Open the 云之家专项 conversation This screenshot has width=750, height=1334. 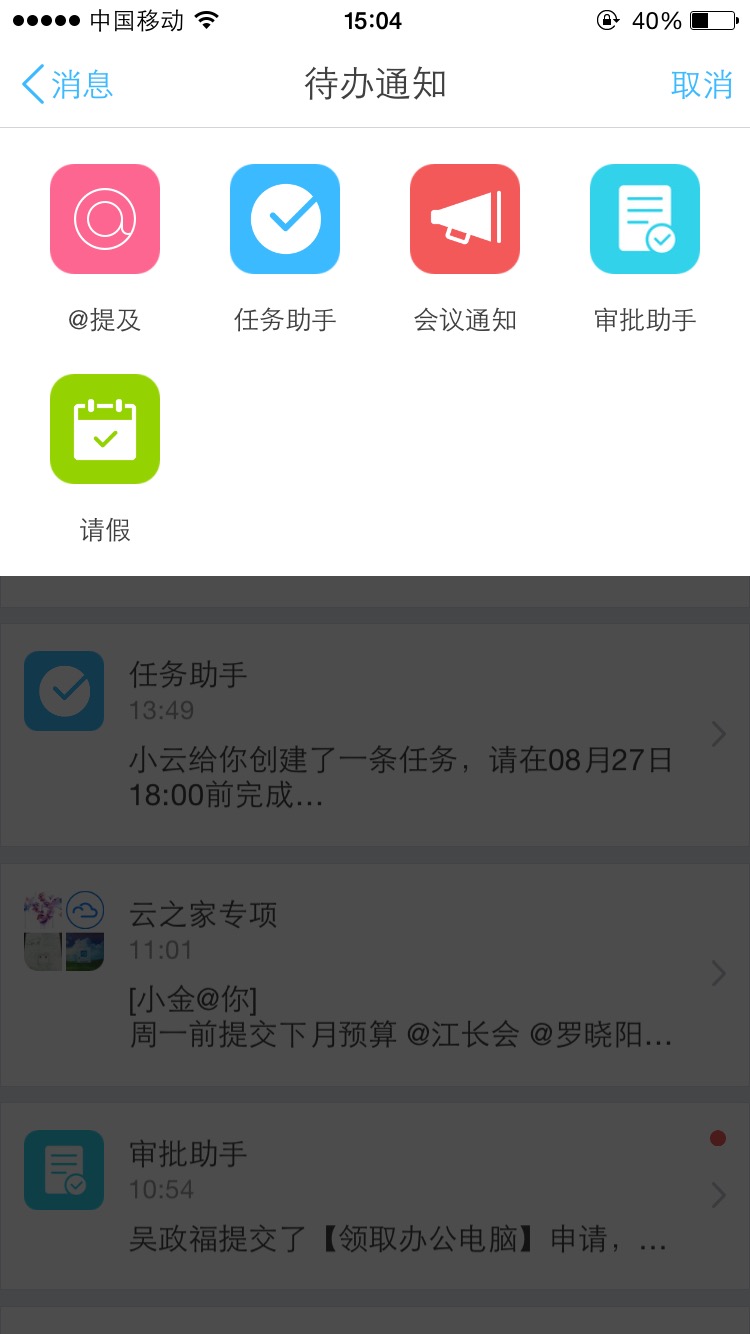[x=375, y=975]
